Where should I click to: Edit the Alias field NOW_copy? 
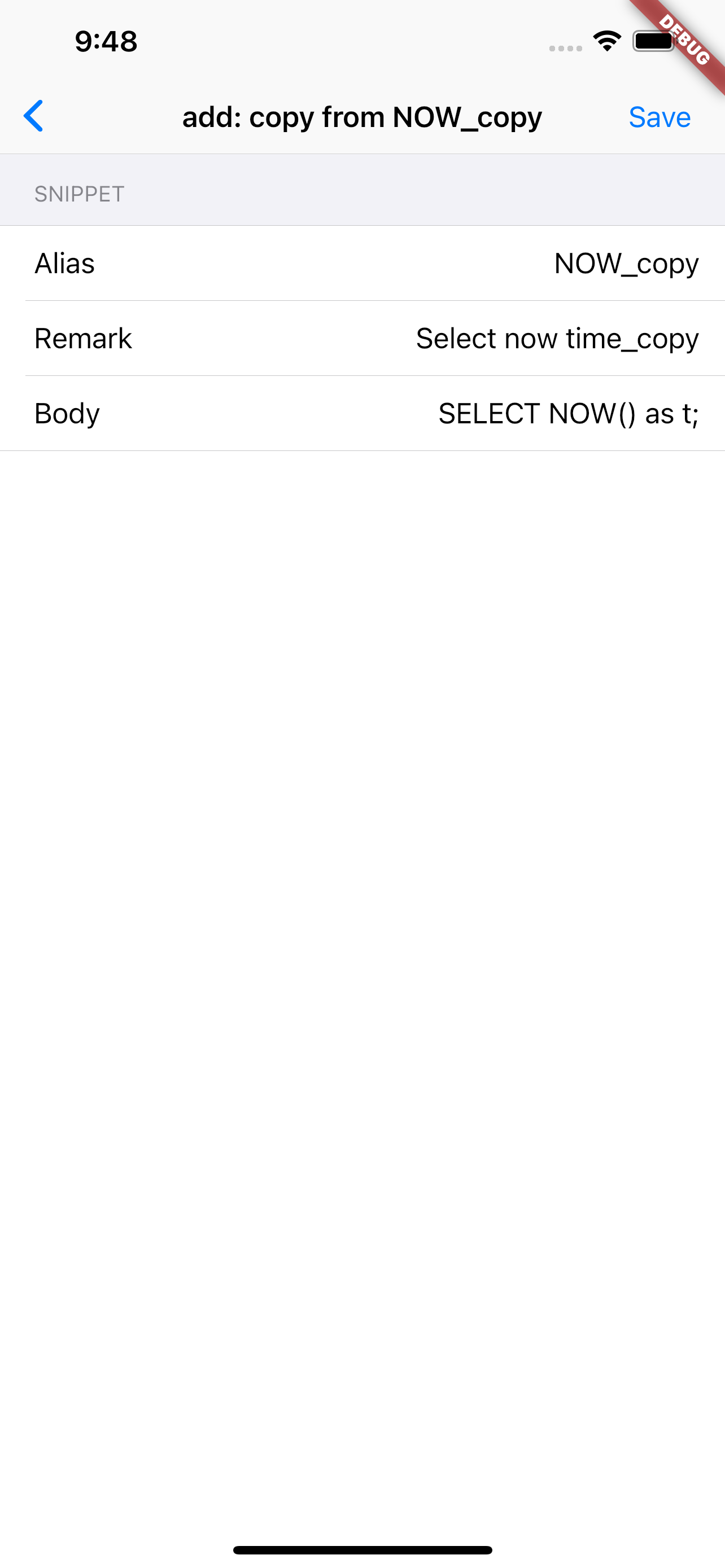(x=363, y=264)
